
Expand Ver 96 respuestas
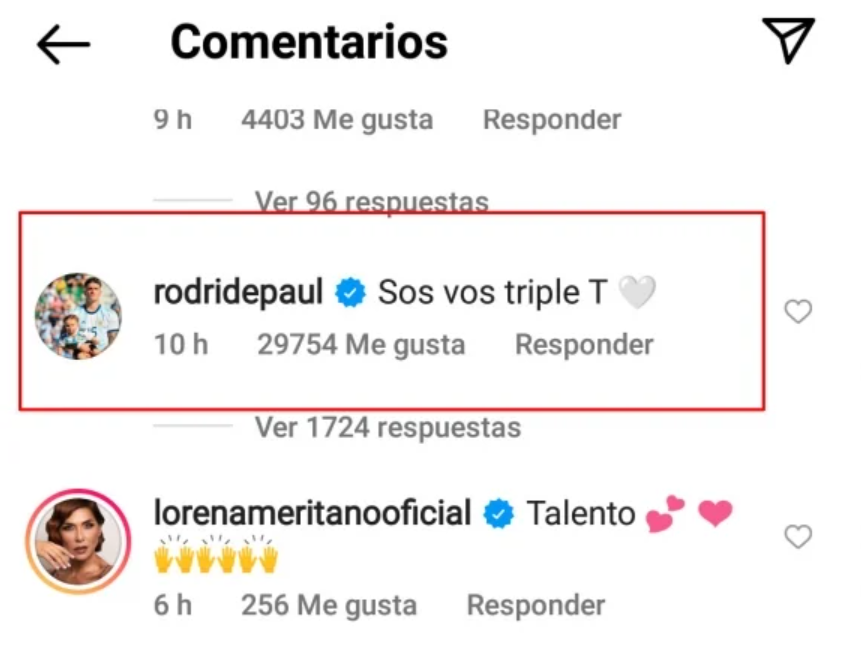[x=371, y=203]
